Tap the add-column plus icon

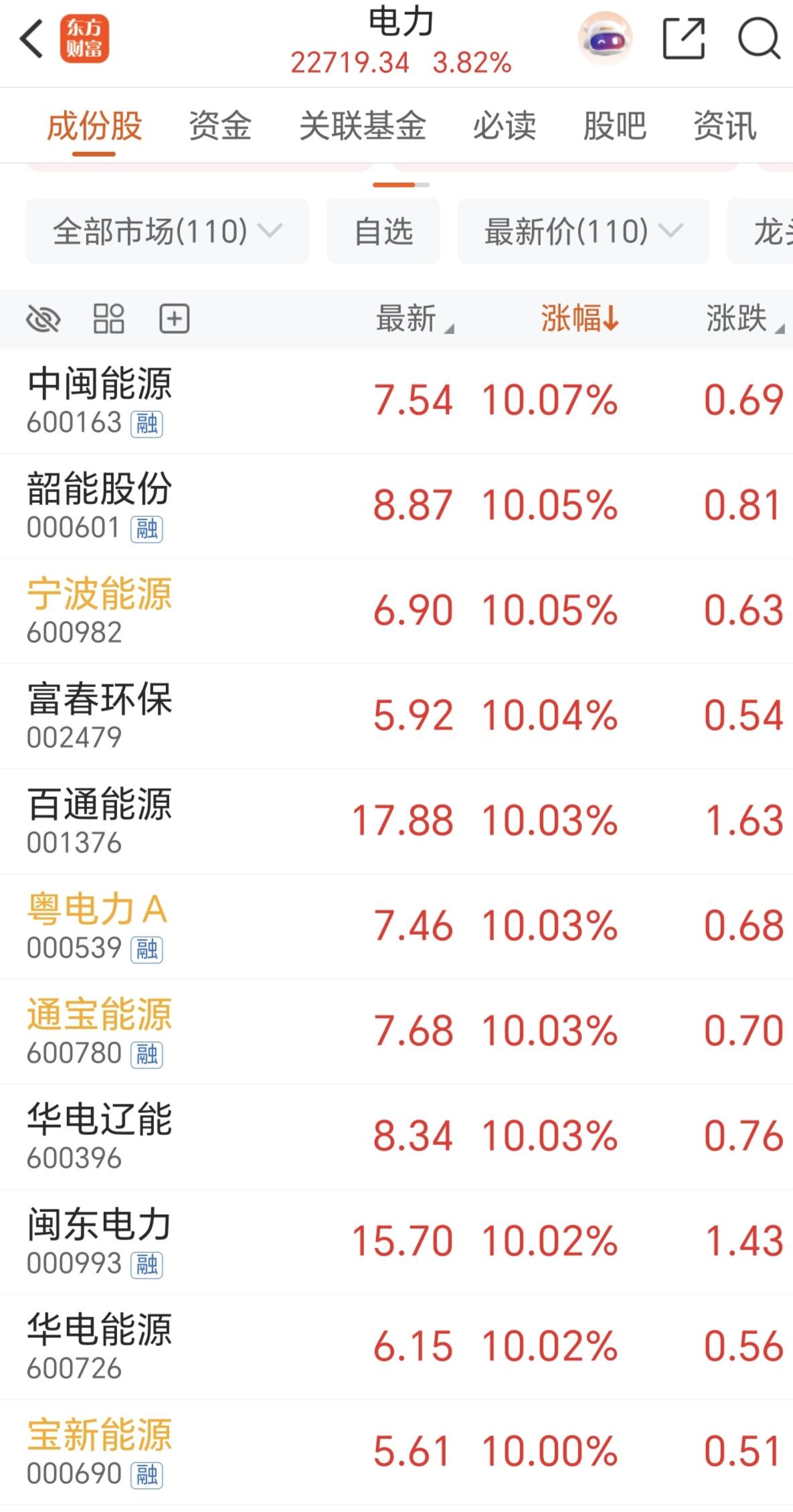[x=174, y=319]
